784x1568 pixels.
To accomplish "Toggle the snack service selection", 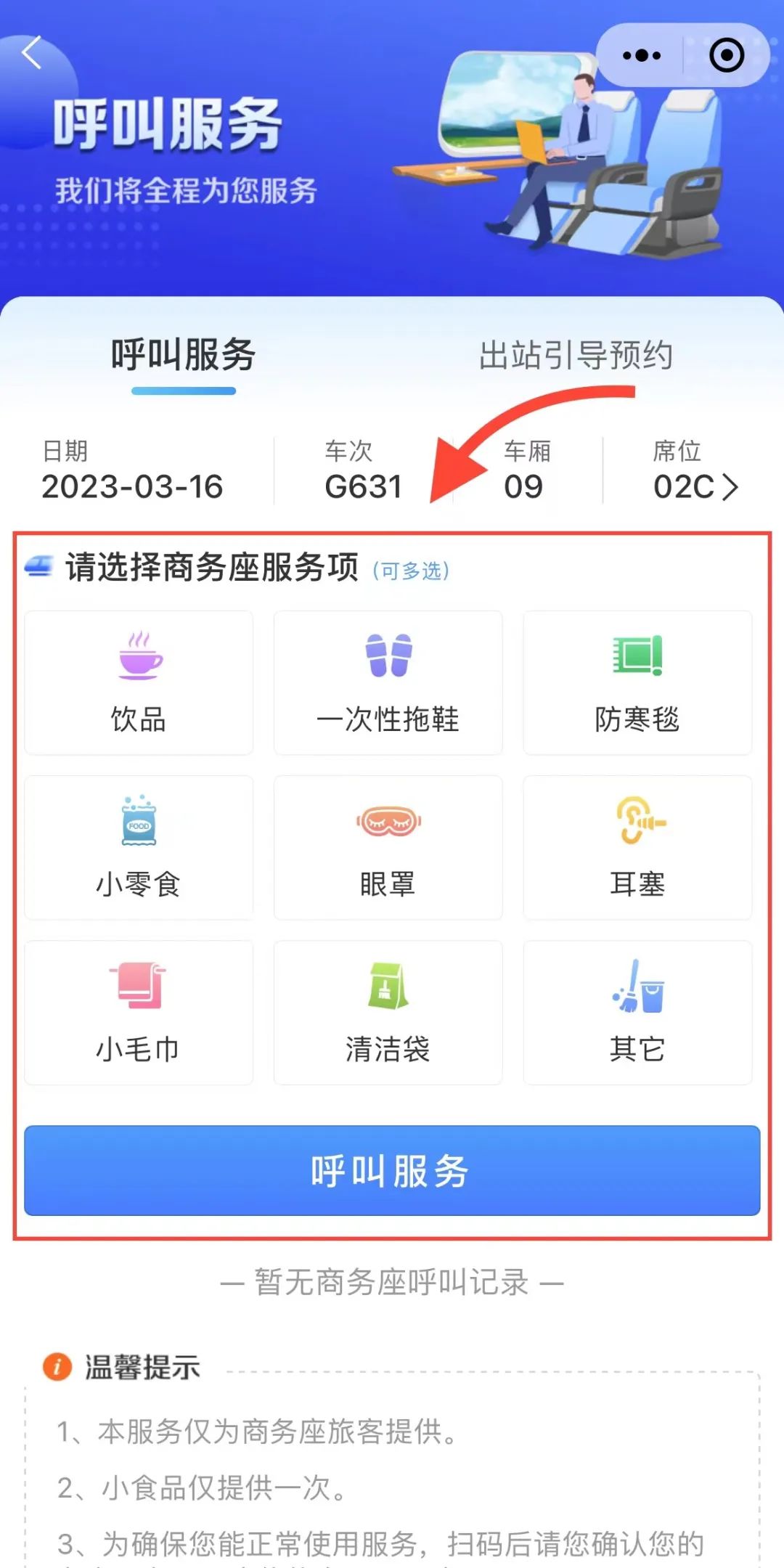I will click(139, 846).
